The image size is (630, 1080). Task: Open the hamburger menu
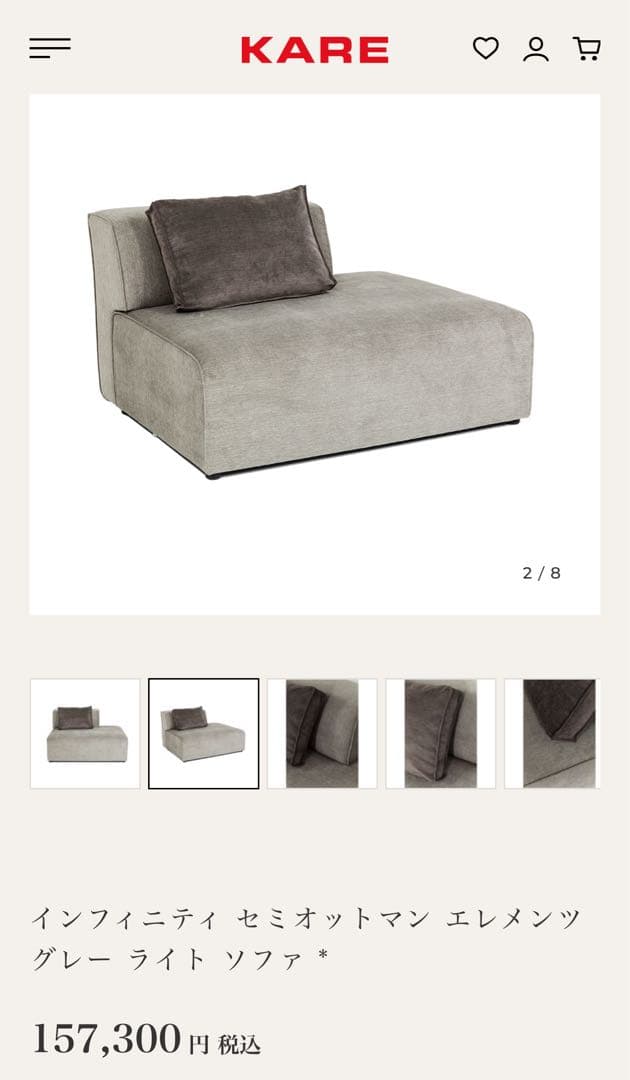pos(50,48)
